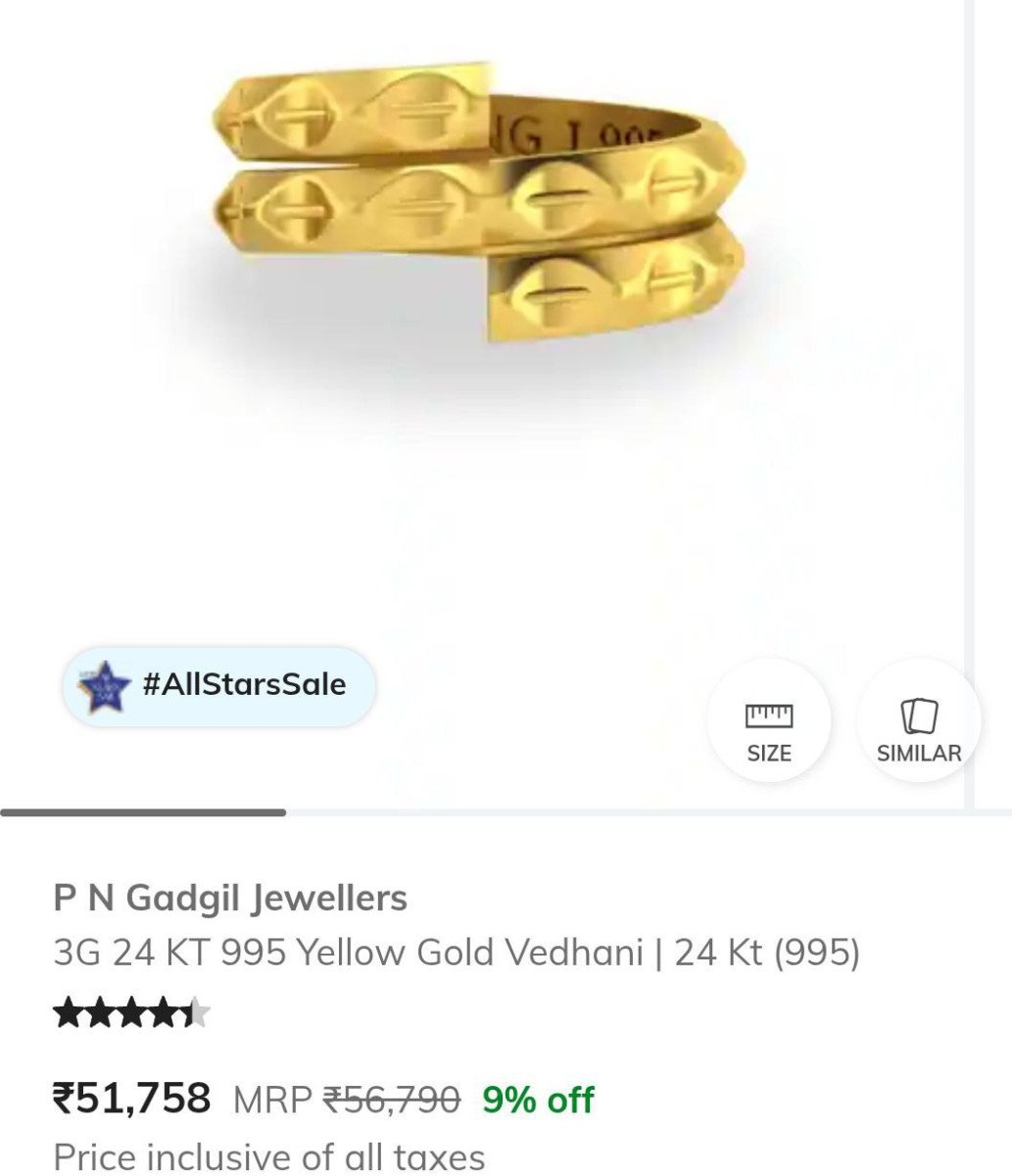Tap the #AllStarsSale chip
The width and height of the screenshot is (1012, 1176).
[219, 685]
